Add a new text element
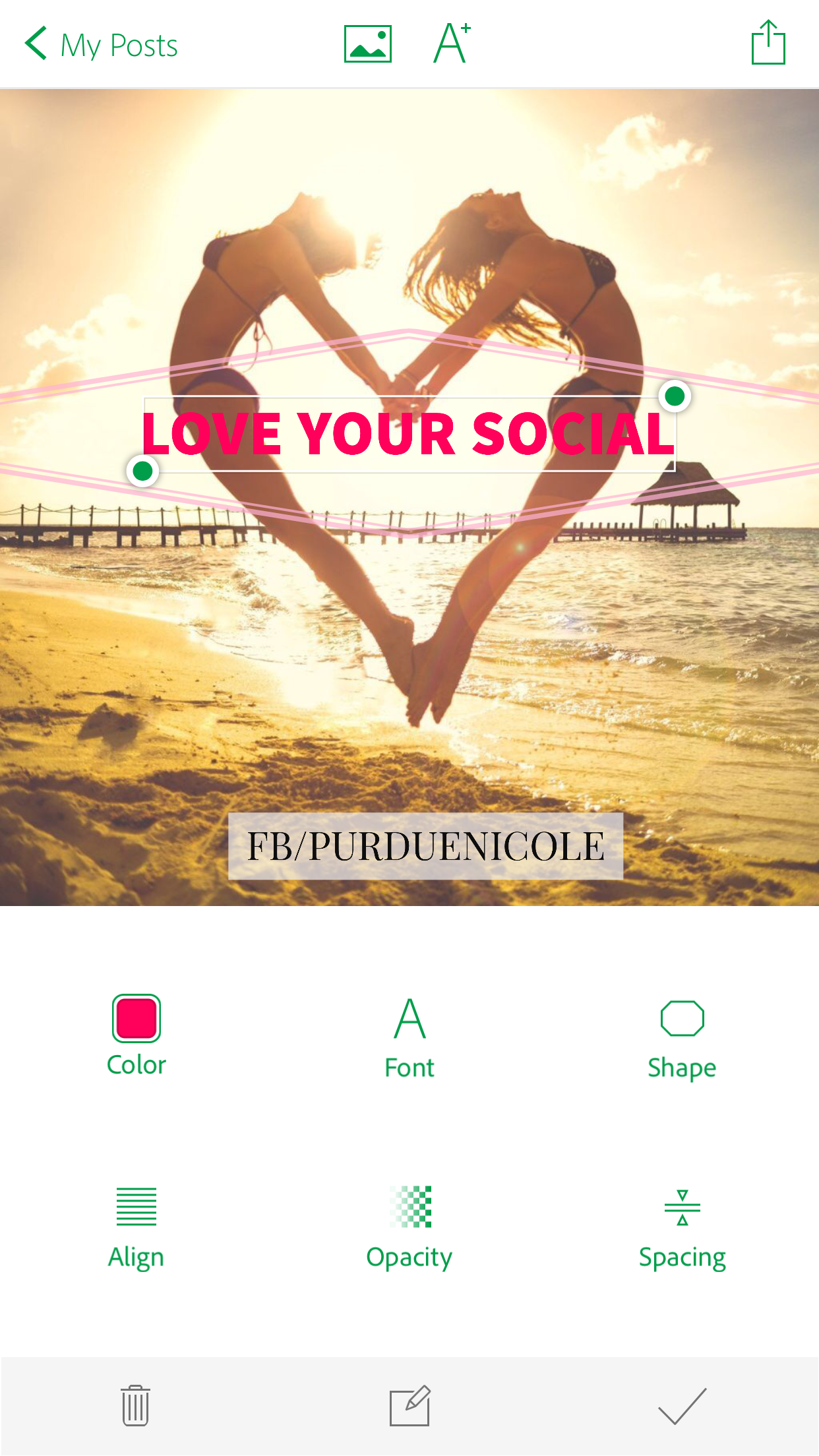The image size is (819, 1456). point(452,43)
